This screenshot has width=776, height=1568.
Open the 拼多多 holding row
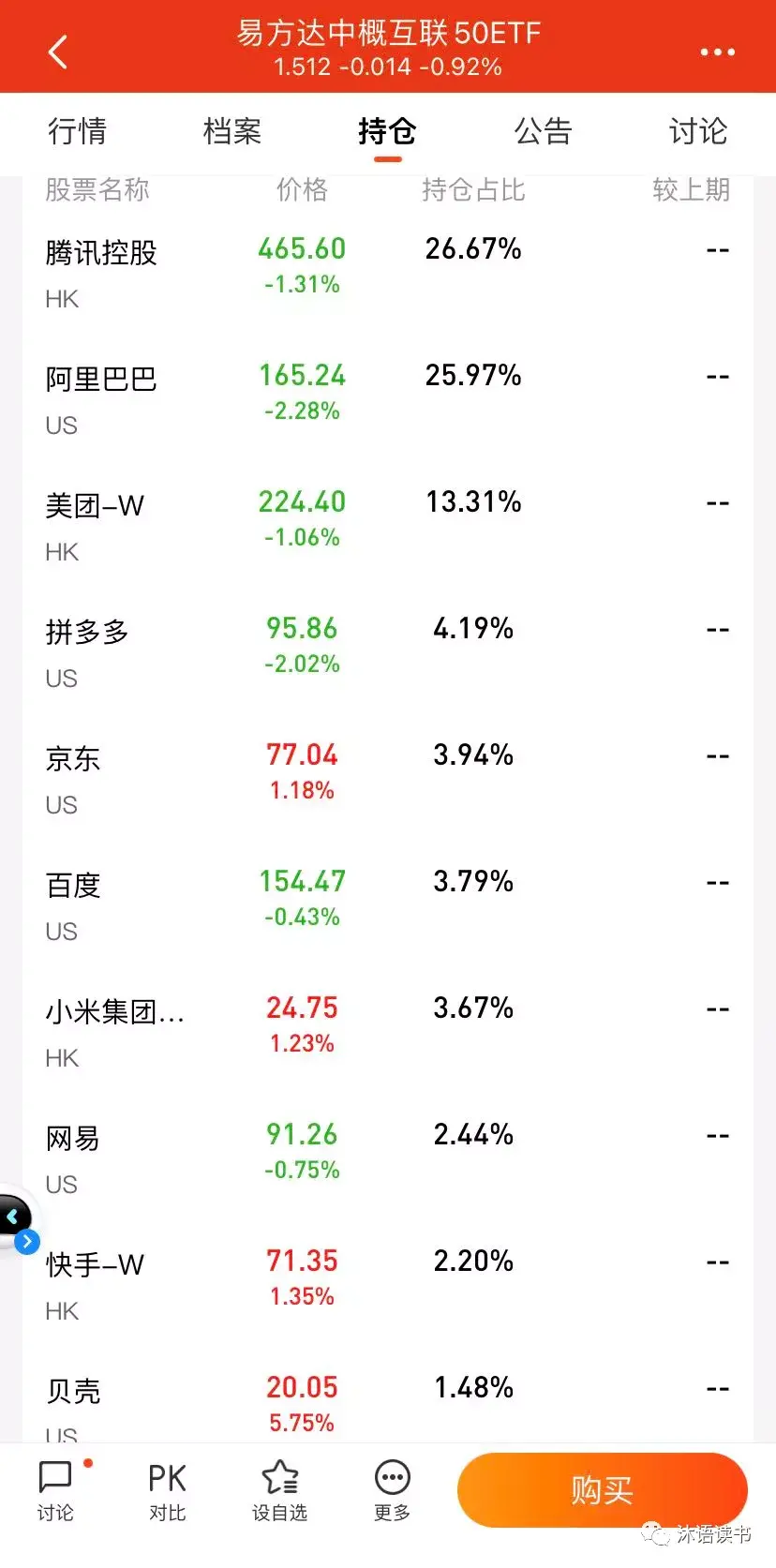point(87,633)
